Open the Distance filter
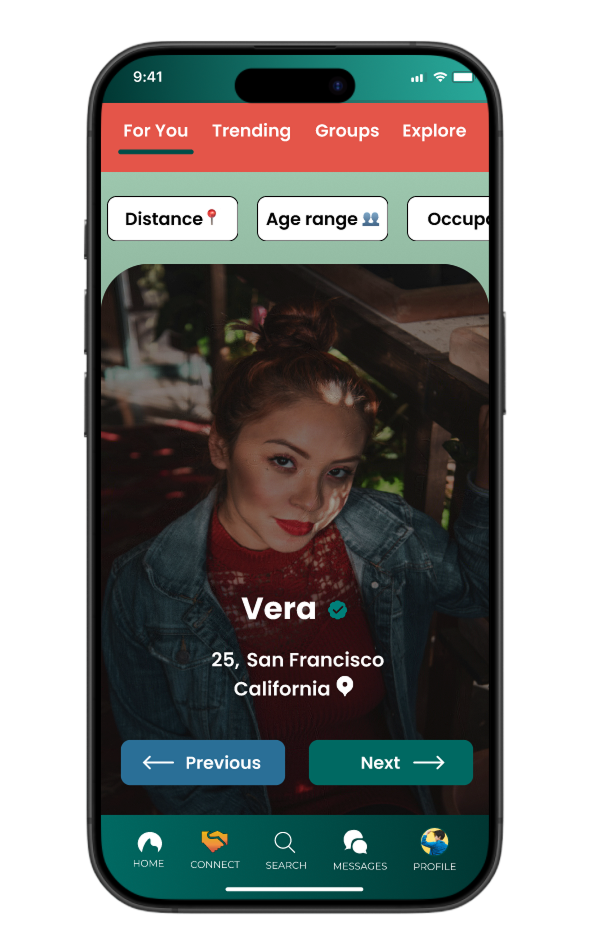Viewport: 589px width, 949px height. (x=173, y=218)
